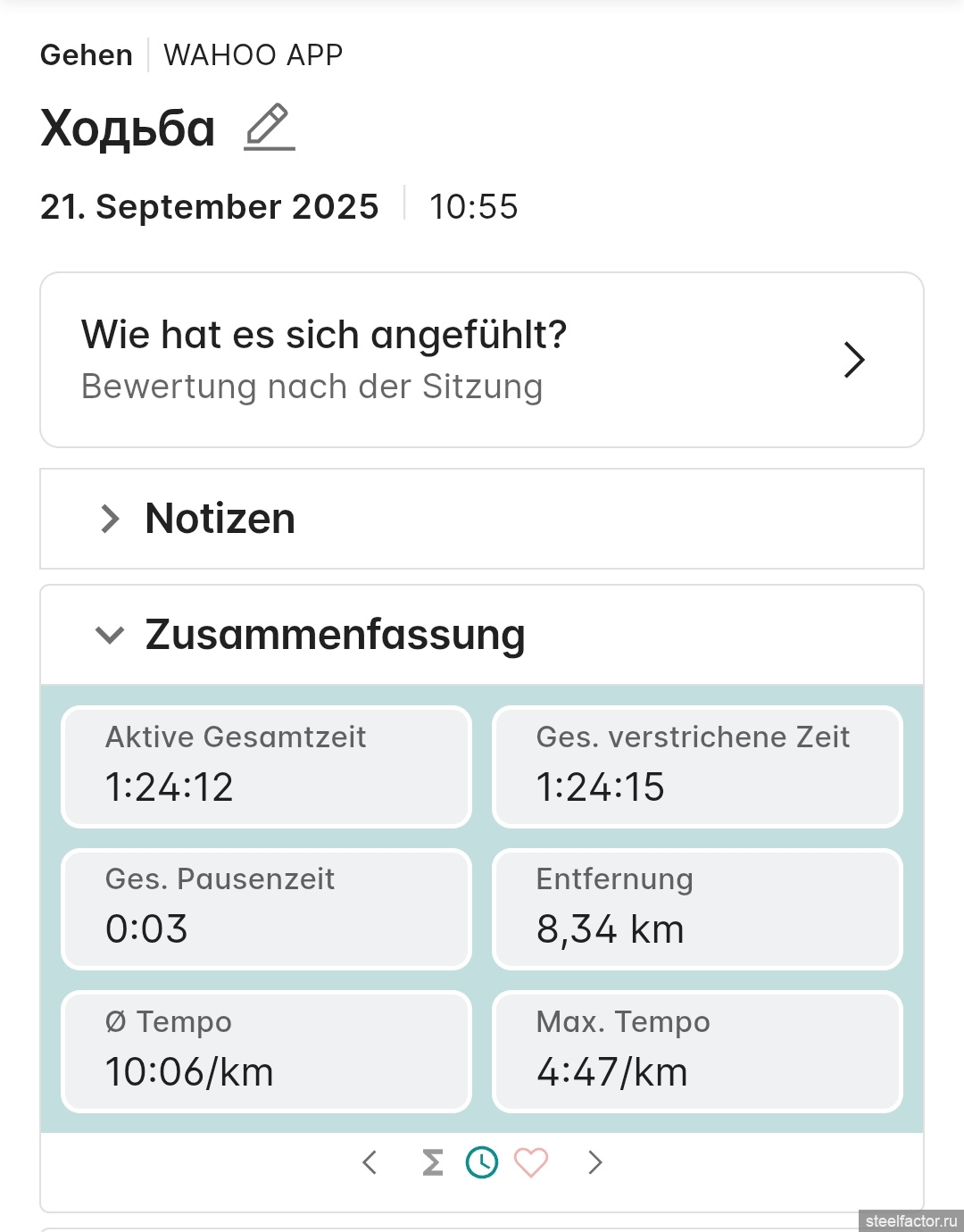Switch to the sigma totals summary

pos(433,1162)
